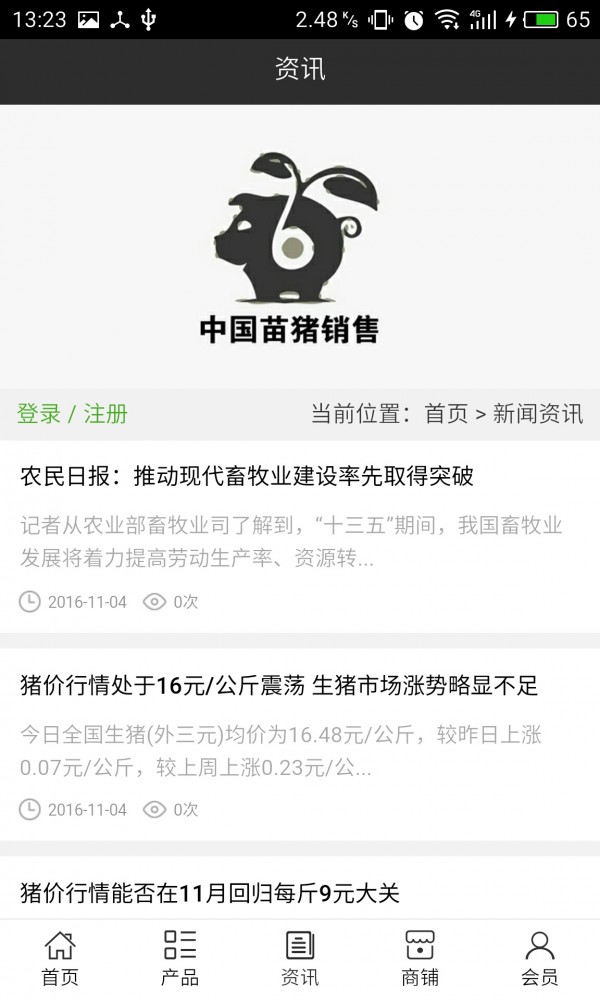This screenshot has height=1000, width=600.
Task: Open the 登录 / 注册 link
Action: point(72,414)
